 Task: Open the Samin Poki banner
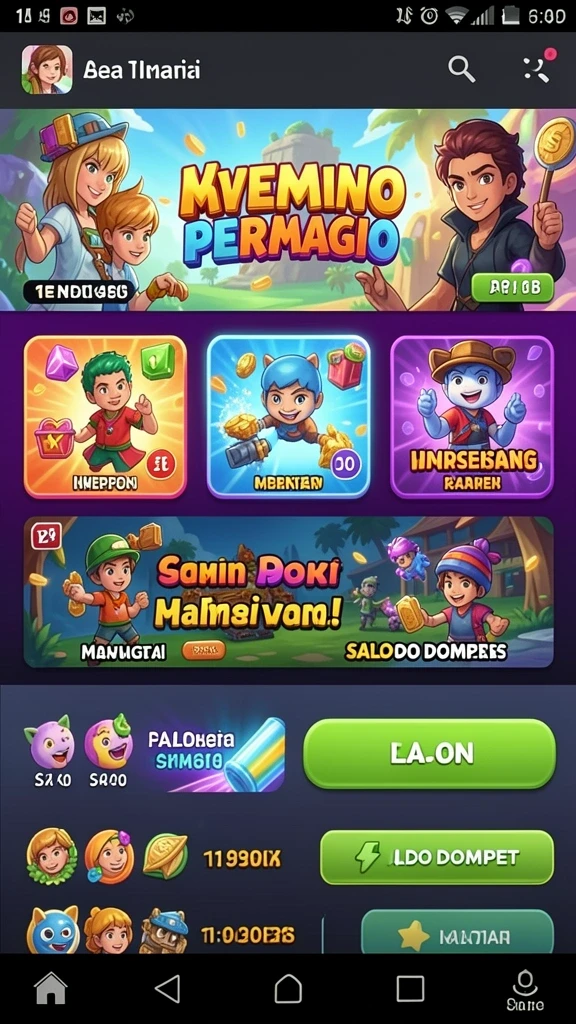click(x=288, y=592)
